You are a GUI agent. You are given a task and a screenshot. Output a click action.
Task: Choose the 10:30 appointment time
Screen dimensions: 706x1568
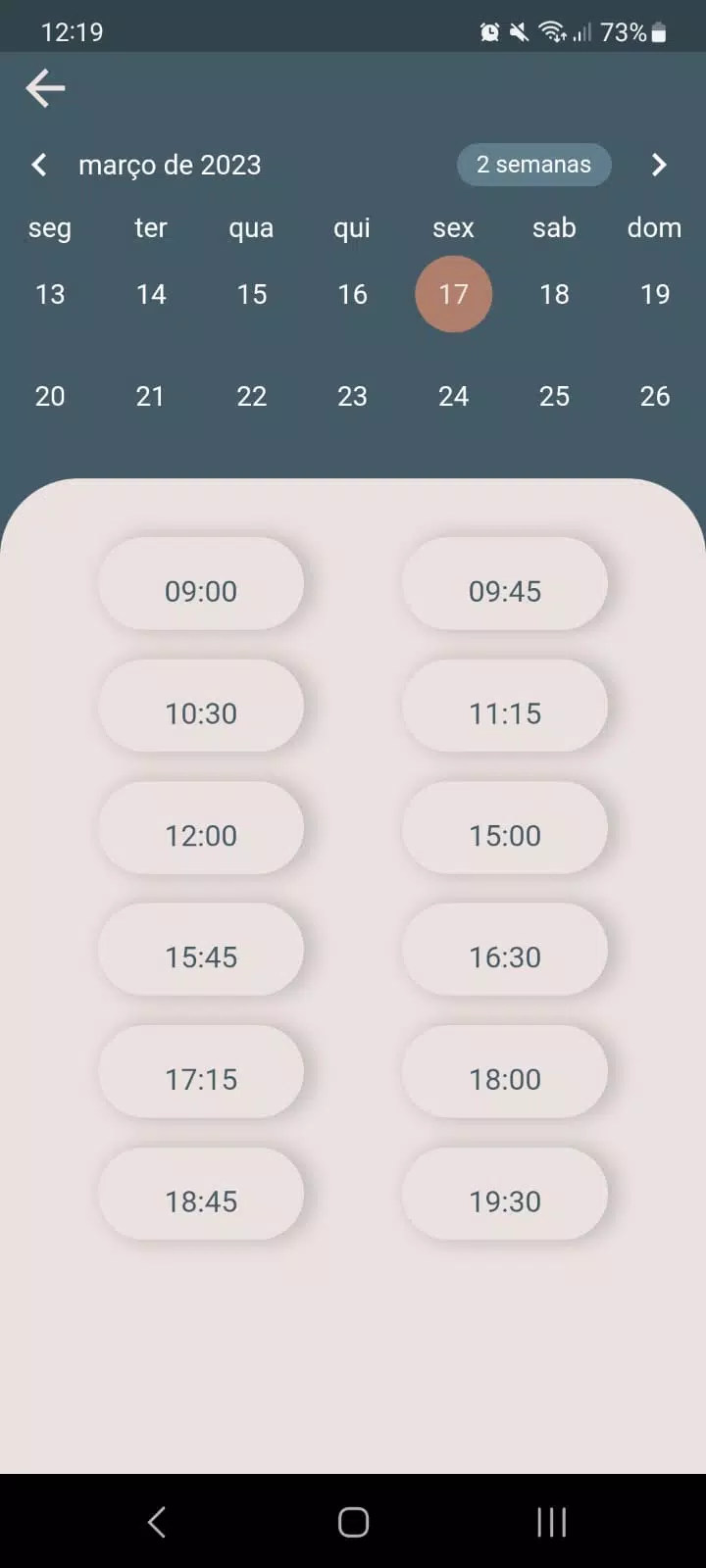[x=201, y=713]
